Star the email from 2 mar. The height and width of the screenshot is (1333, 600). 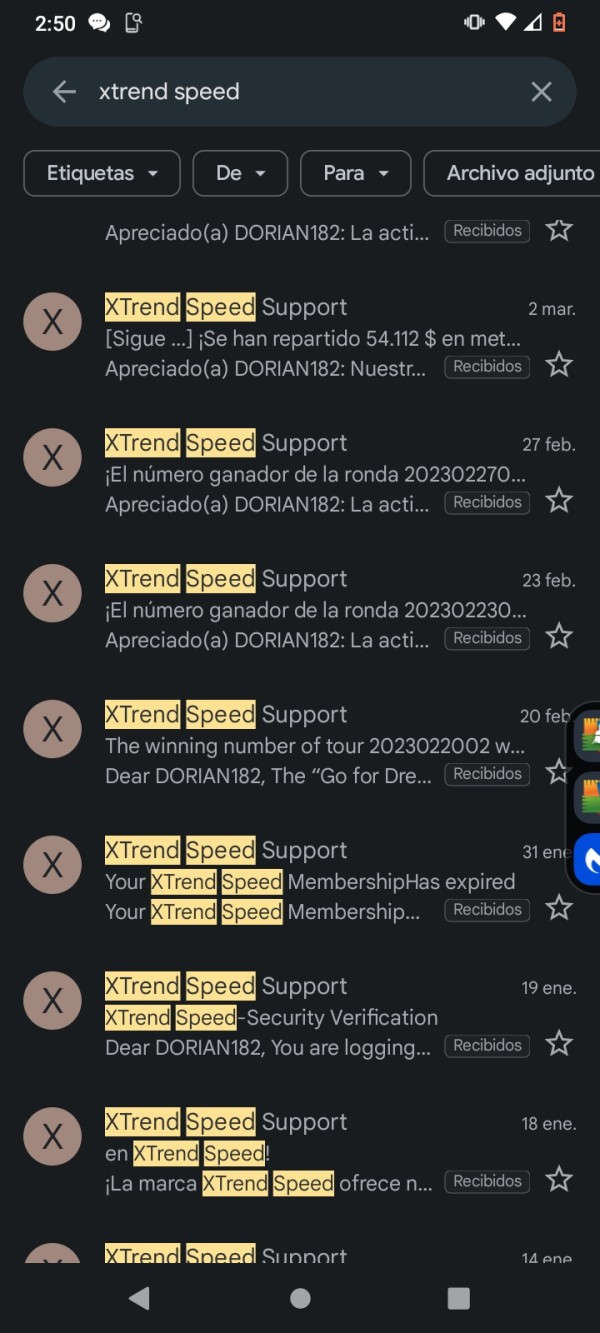pos(559,365)
